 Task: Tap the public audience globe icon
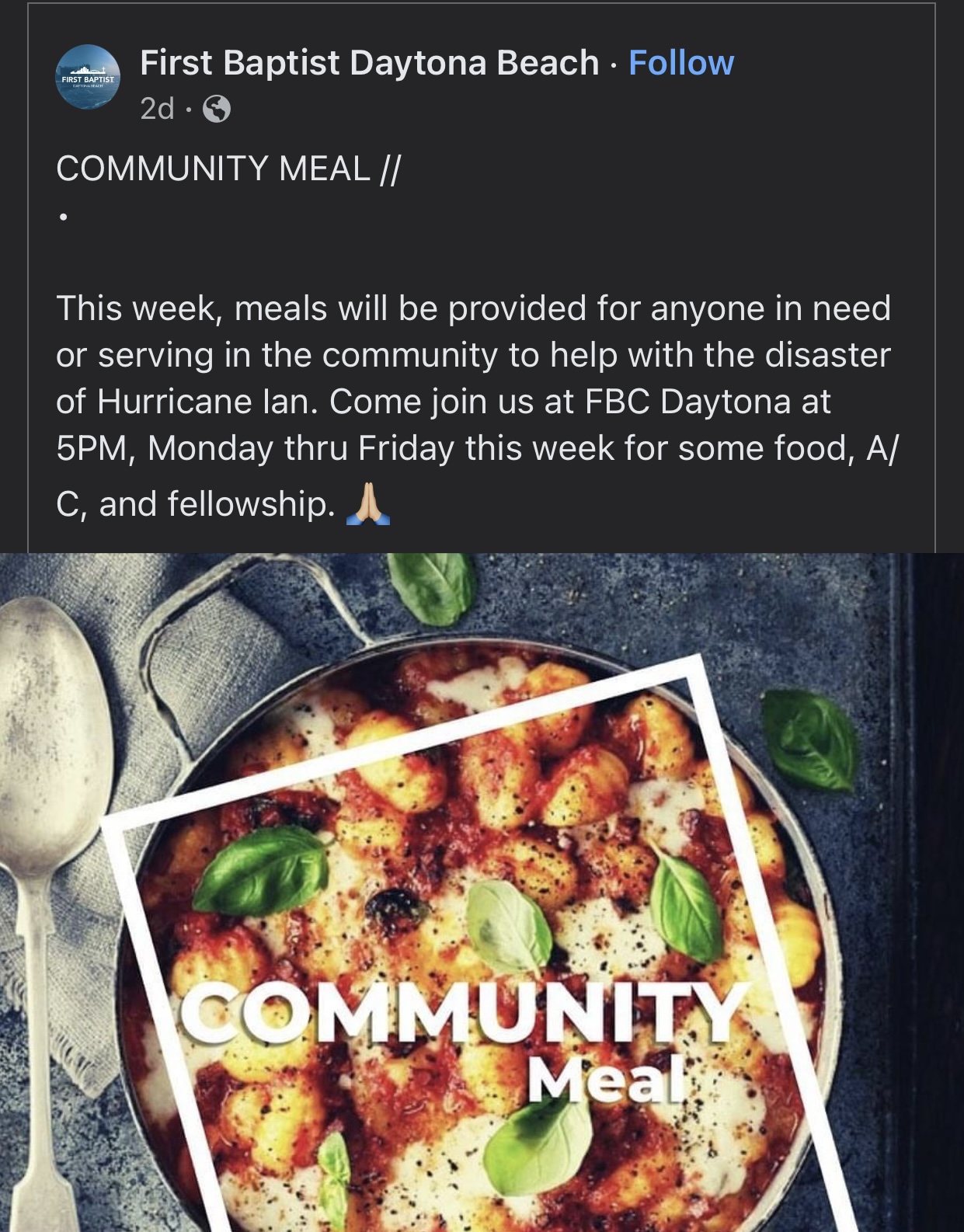(217, 109)
